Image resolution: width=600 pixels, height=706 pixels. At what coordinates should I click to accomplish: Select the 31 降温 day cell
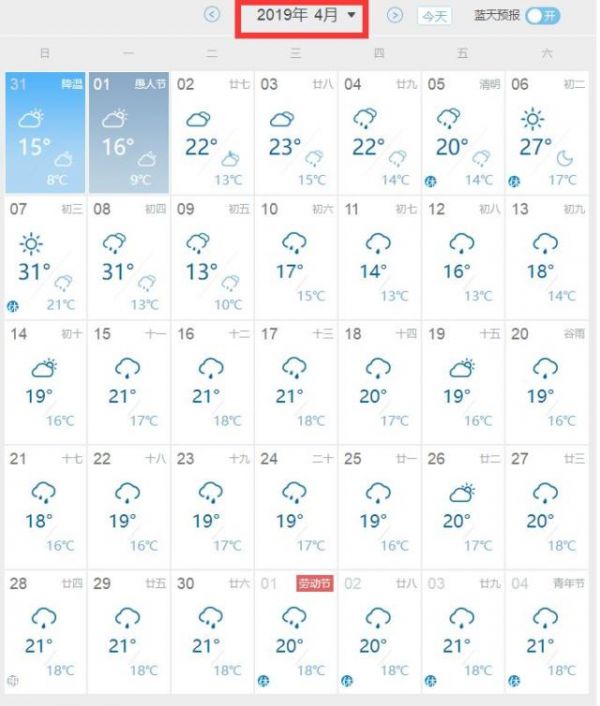click(x=45, y=132)
